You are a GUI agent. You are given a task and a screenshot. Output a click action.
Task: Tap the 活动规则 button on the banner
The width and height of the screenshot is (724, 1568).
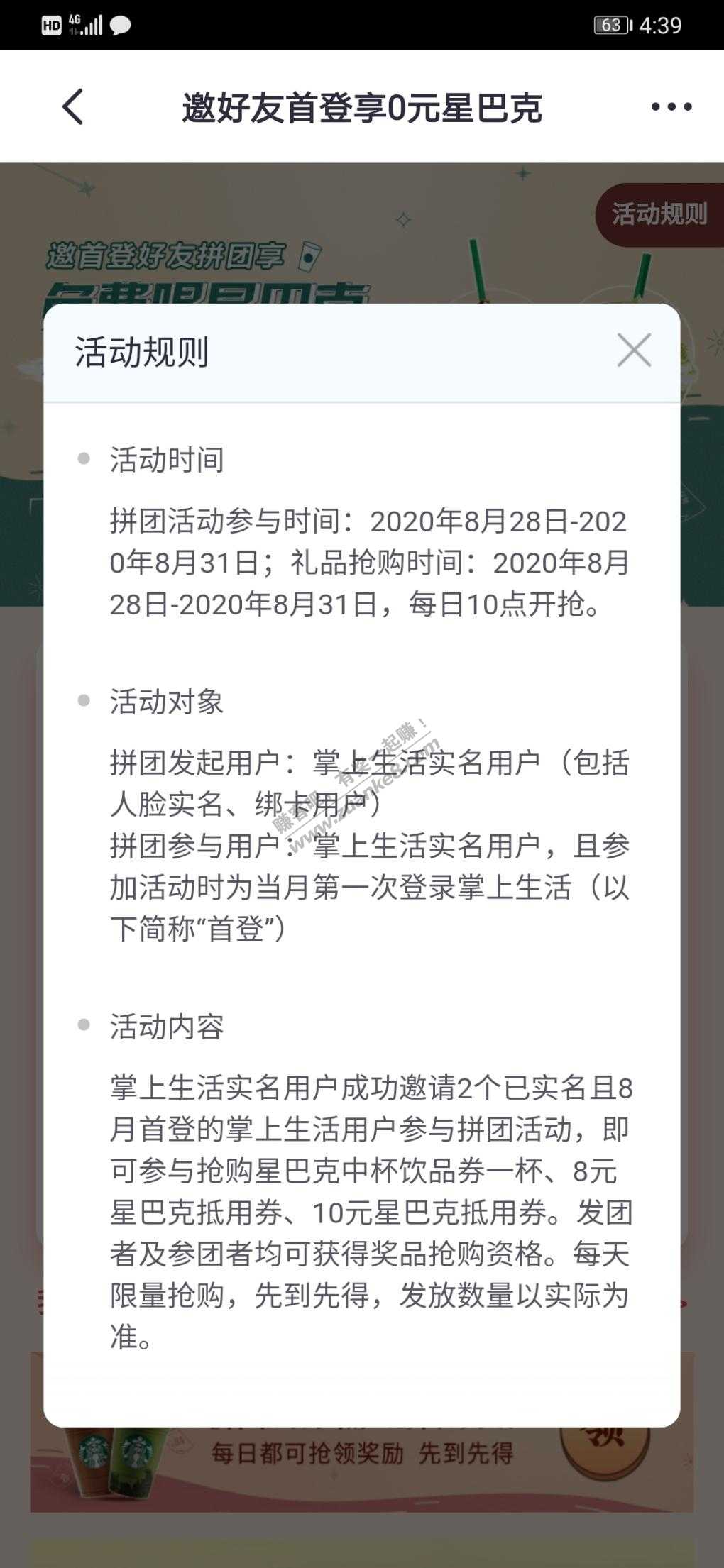(x=659, y=214)
